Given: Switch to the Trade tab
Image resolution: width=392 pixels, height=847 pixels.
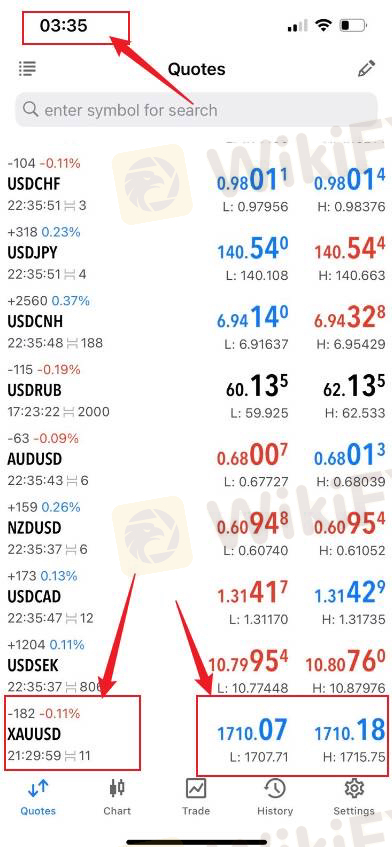Looking at the screenshot, I should coord(195,797).
